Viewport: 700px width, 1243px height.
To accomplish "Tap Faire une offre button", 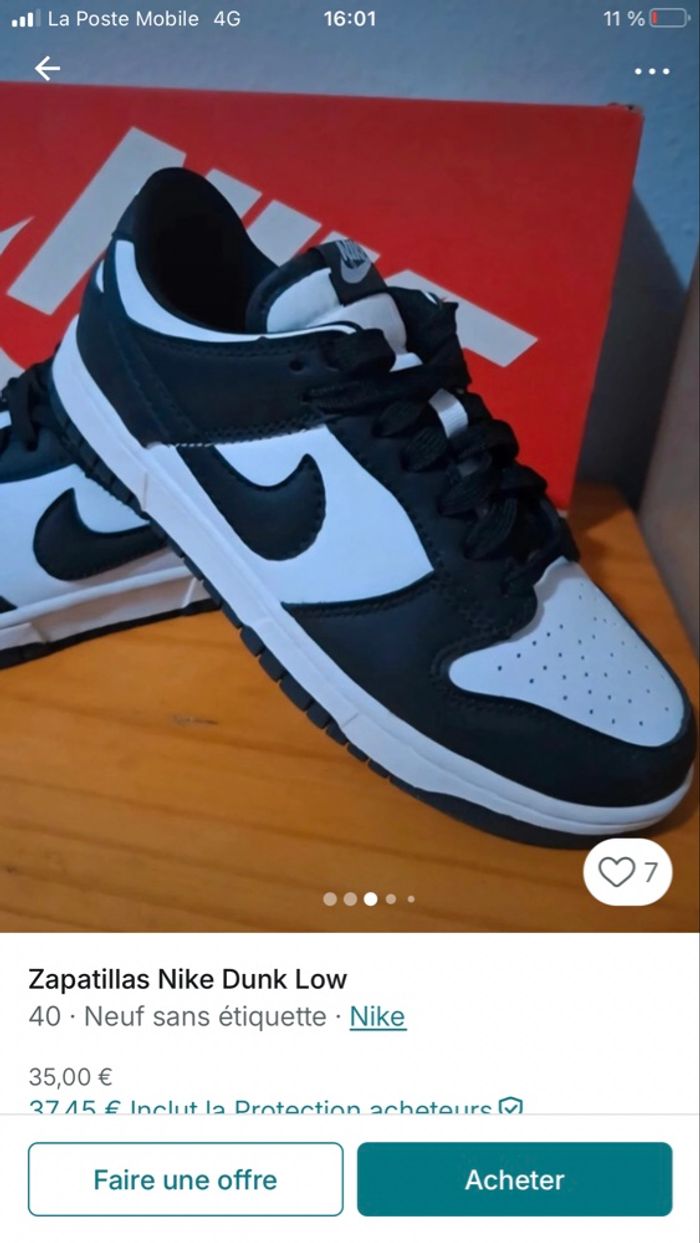I will pos(185,1179).
